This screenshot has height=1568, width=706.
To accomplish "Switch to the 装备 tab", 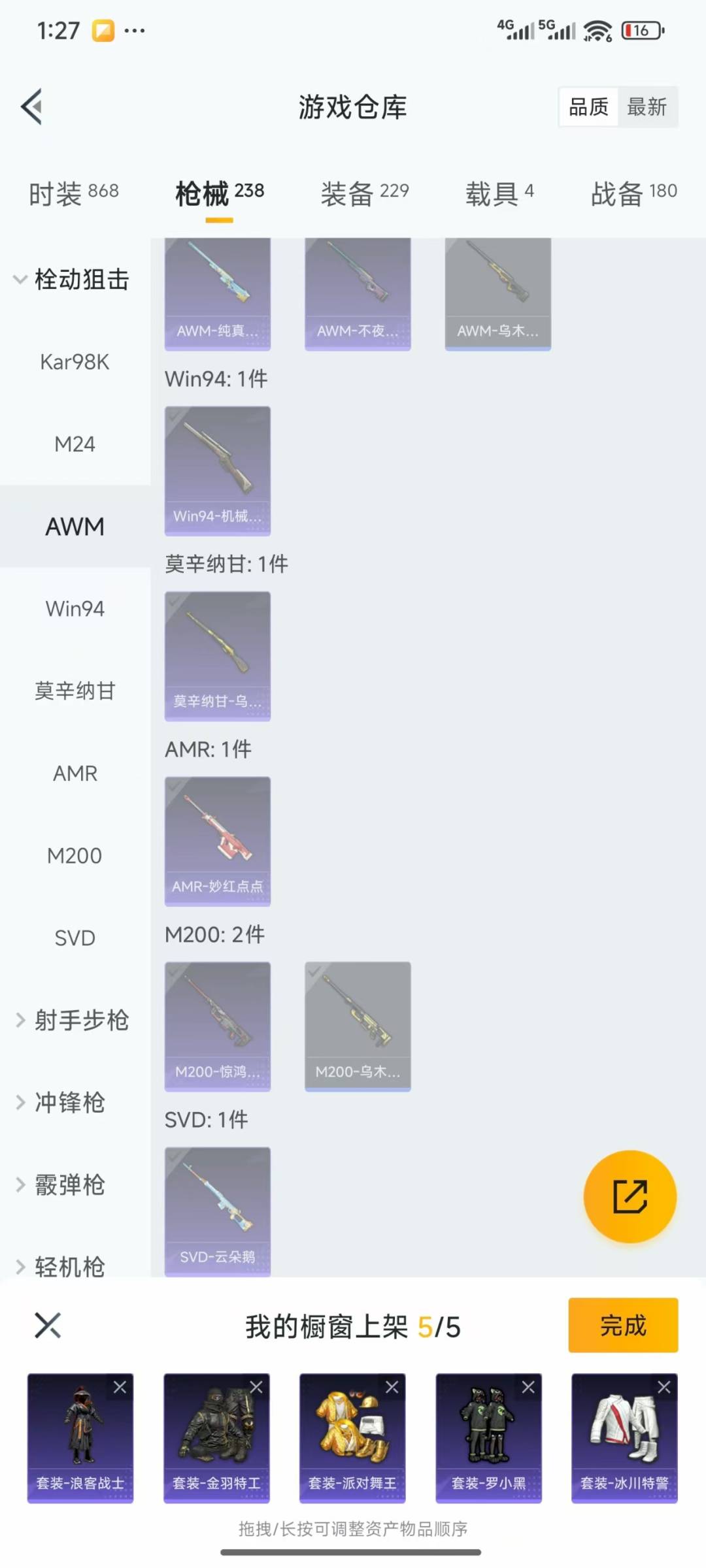I will (364, 193).
